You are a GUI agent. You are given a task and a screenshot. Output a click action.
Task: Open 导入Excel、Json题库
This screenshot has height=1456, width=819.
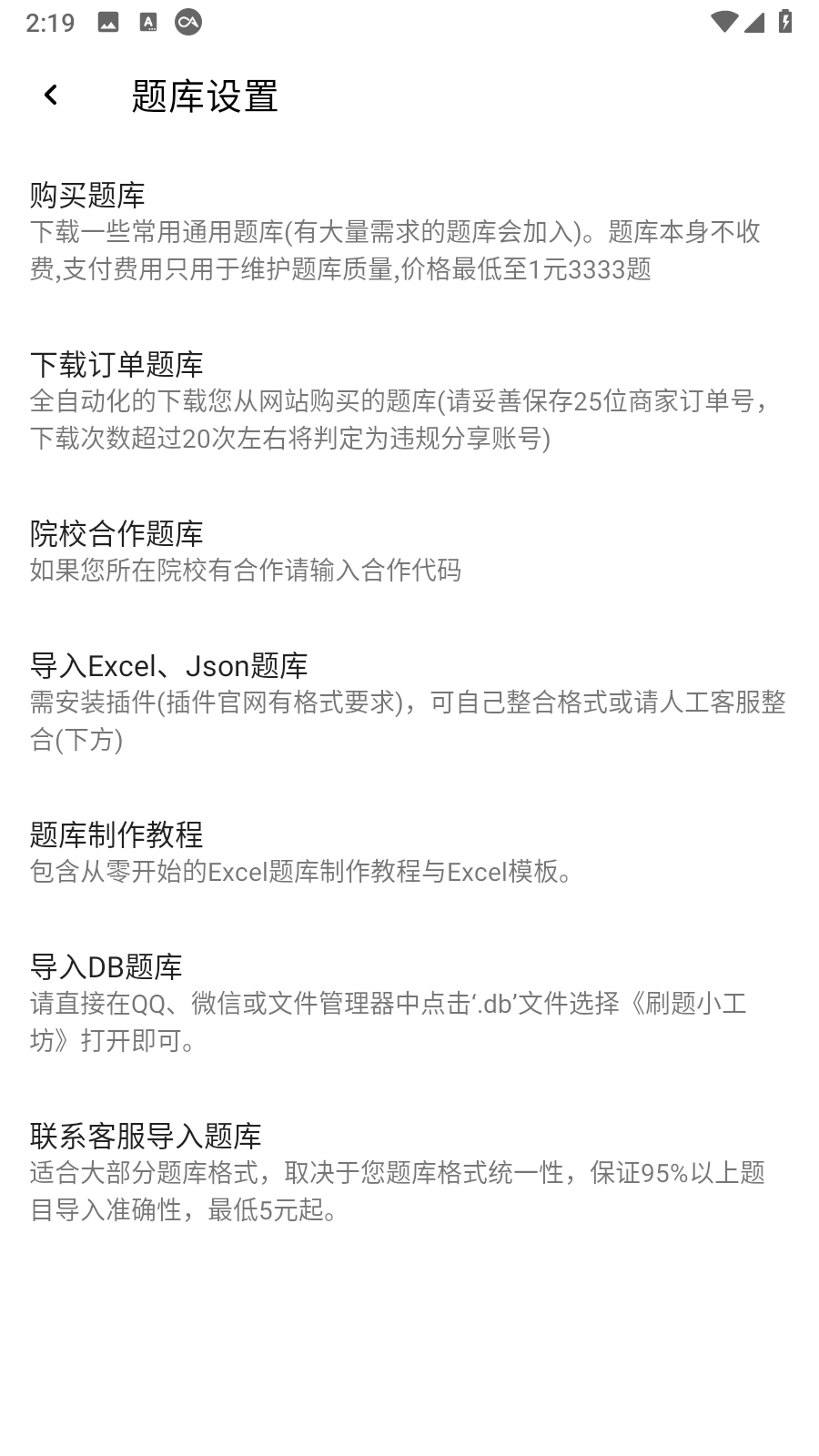point(169,666)
